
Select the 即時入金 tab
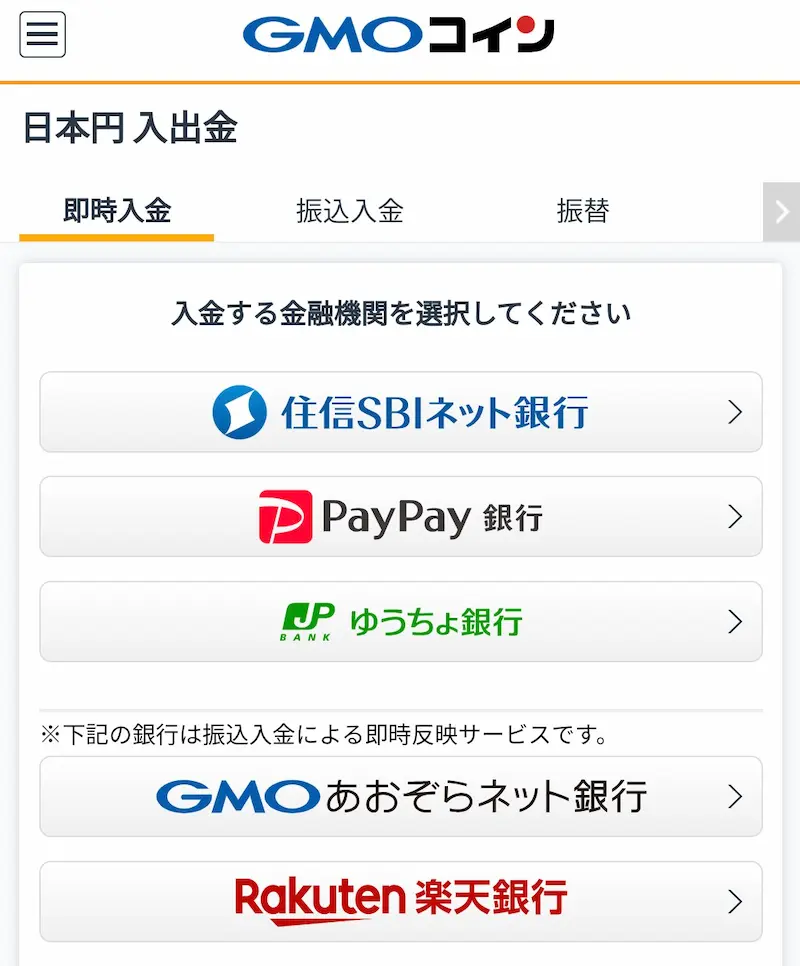117,211
